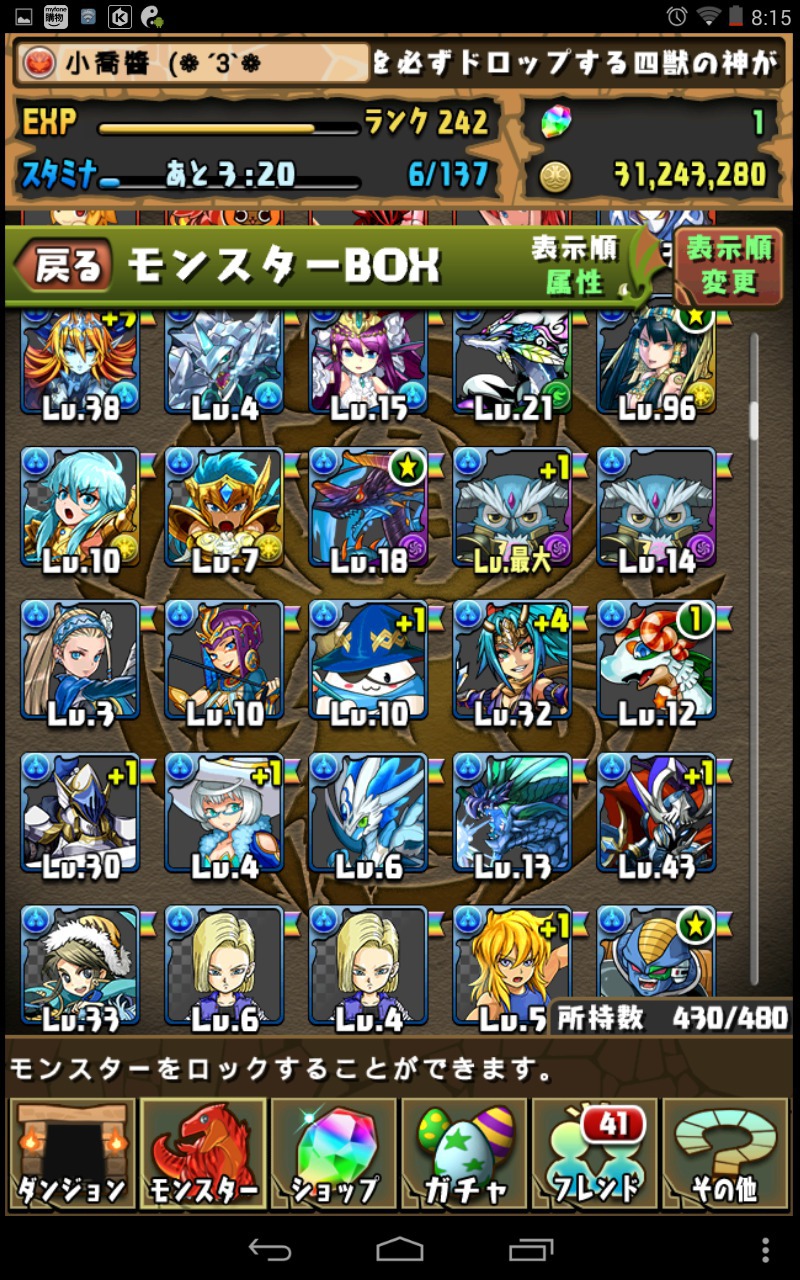Screen dimensions: 800x1280
Task: Open the モンスター tab
Action: (203, 1153)
